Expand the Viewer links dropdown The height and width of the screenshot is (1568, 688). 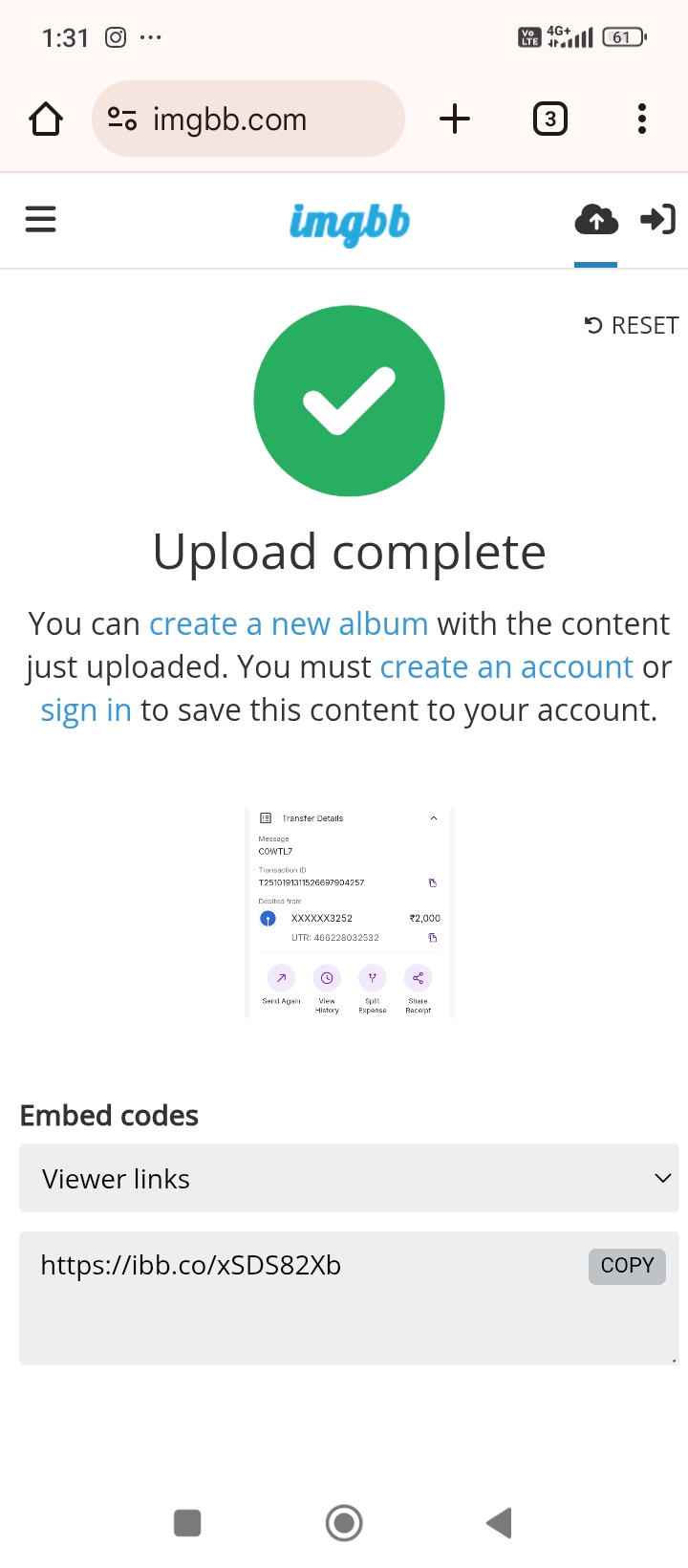(349, 1178)
